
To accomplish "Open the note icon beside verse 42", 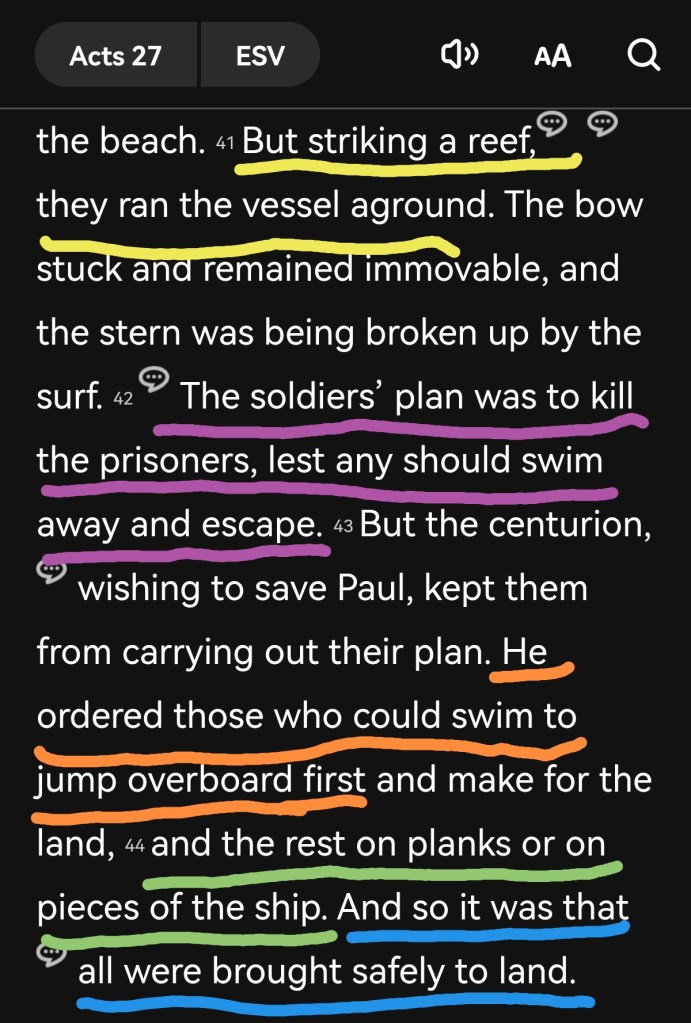I will pyautogui.click(x=153, y=379).
